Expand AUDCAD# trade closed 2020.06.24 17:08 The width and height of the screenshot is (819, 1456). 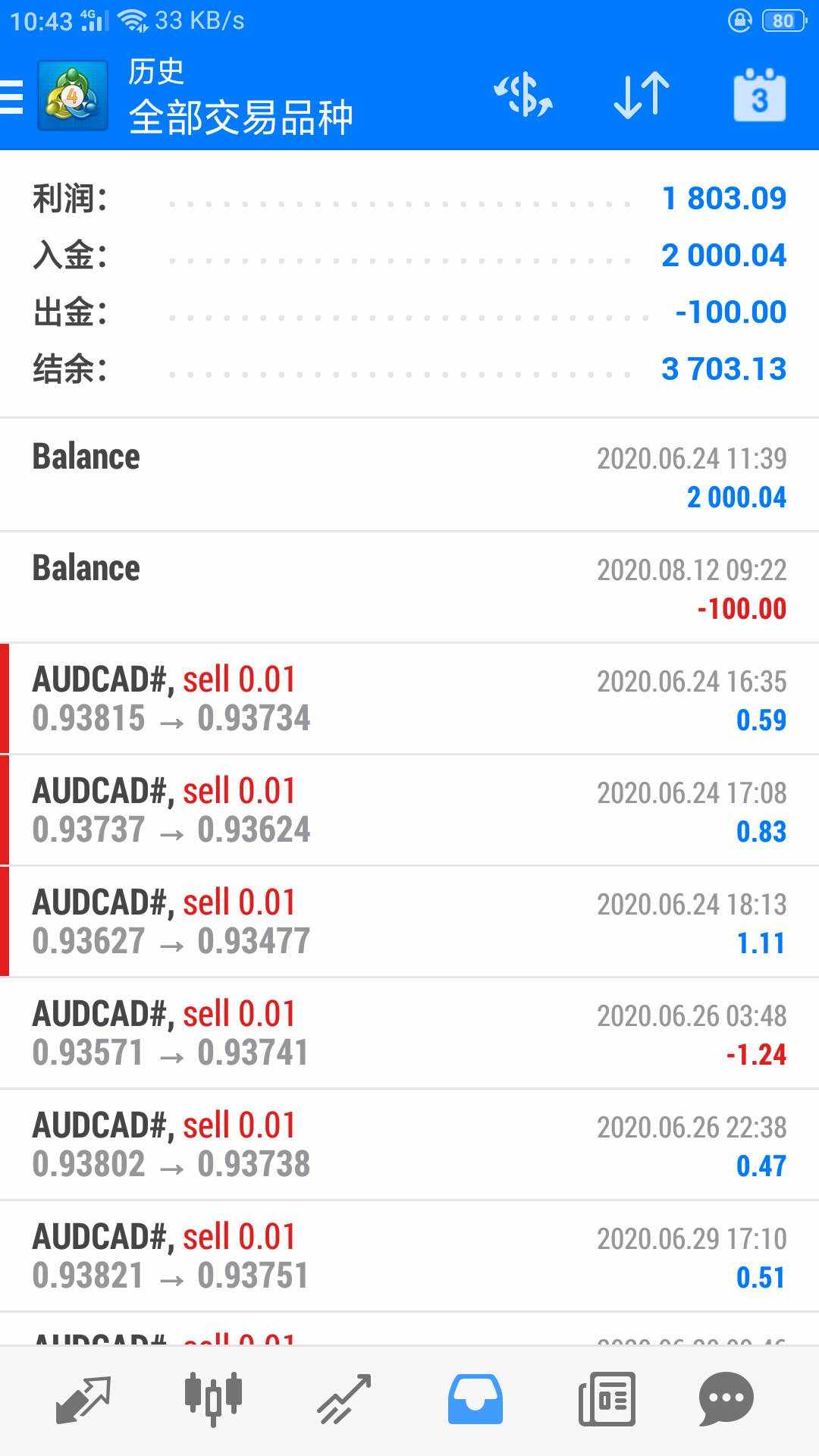pos(409,810)
